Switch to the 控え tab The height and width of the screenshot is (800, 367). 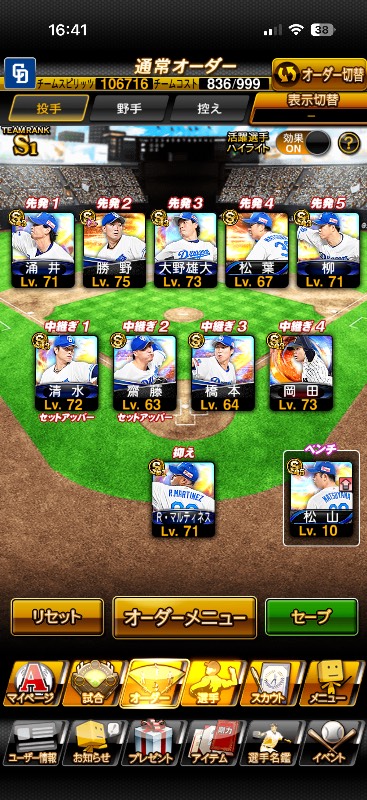[209, 109]
